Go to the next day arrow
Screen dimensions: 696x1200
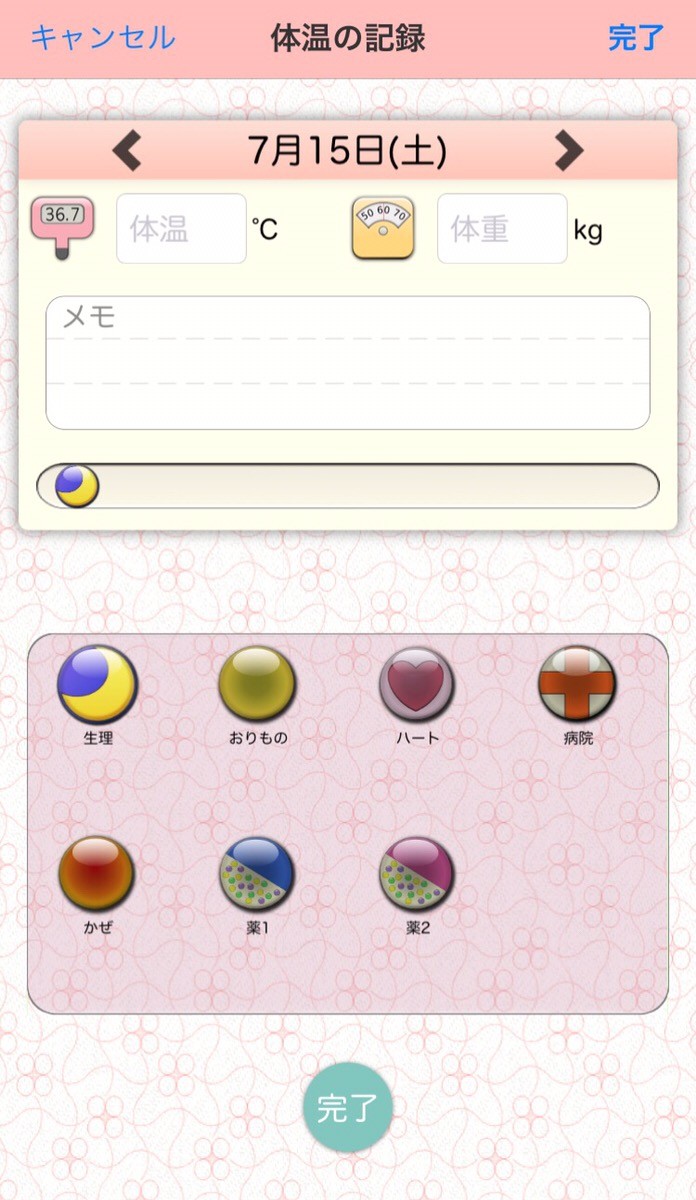pos(569,151)
